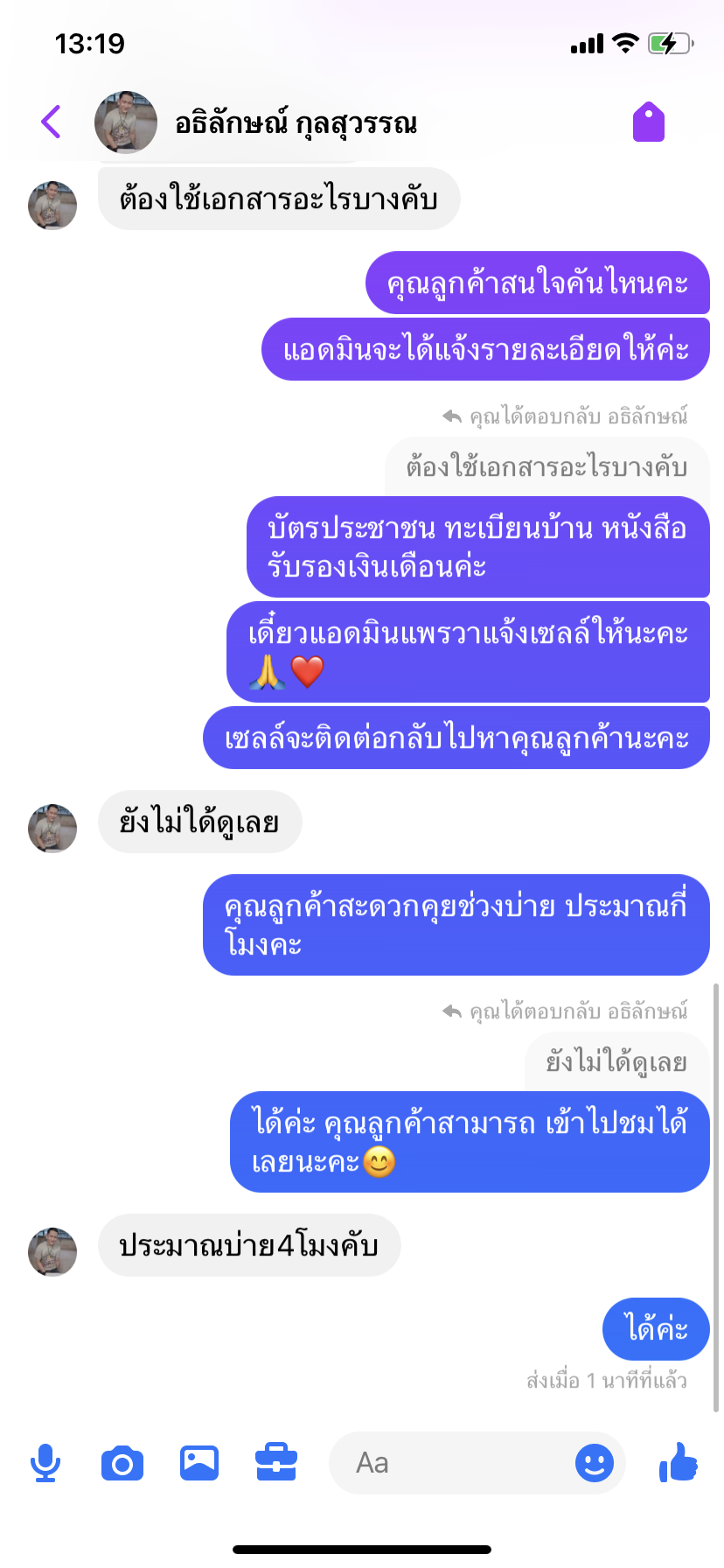
Task: Send a thumbs-up like
Action: 679,1462
